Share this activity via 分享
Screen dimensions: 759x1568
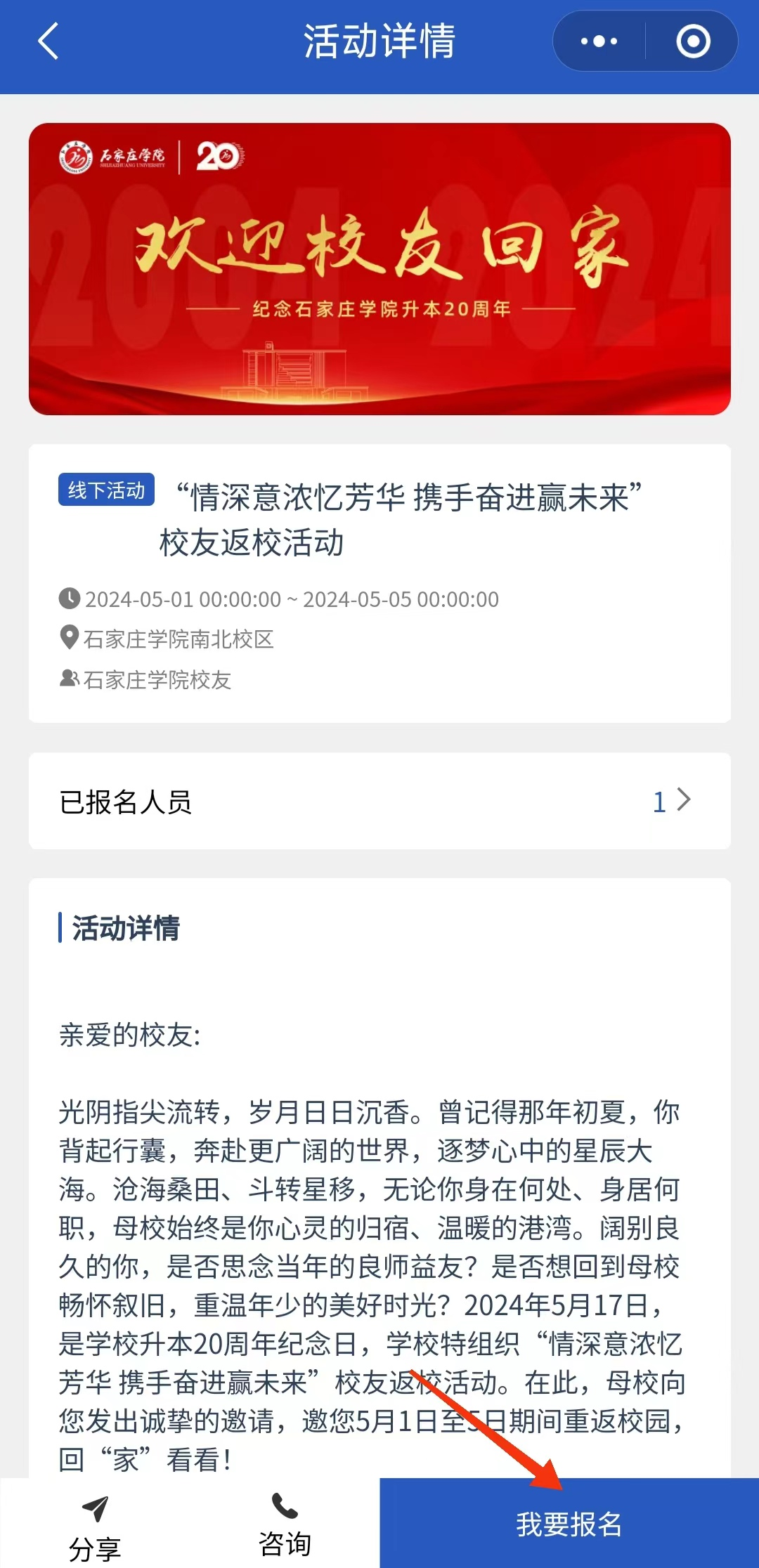(x=95, y=1523)
